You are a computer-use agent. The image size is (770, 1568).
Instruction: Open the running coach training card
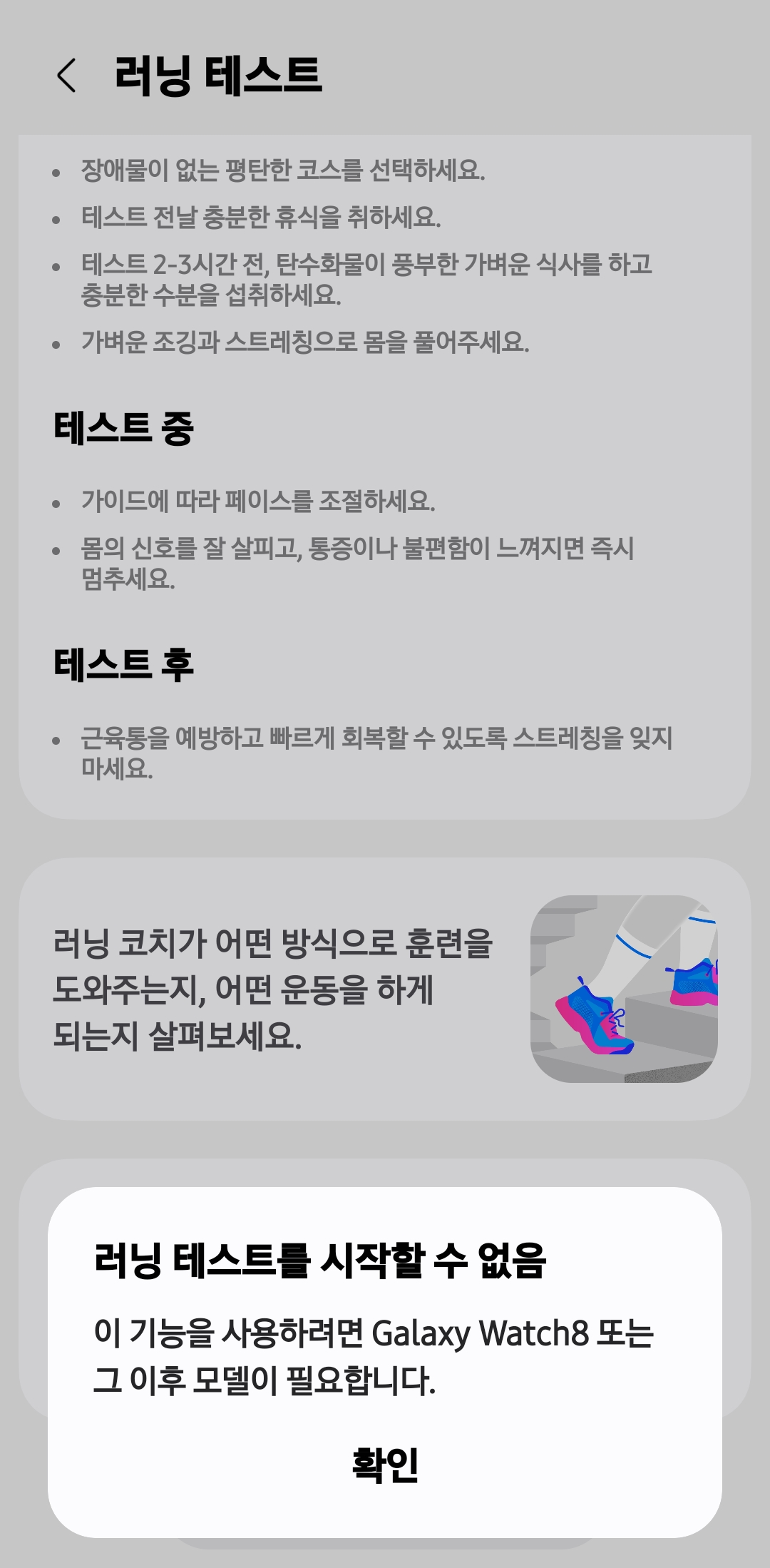tap(385, 989)
